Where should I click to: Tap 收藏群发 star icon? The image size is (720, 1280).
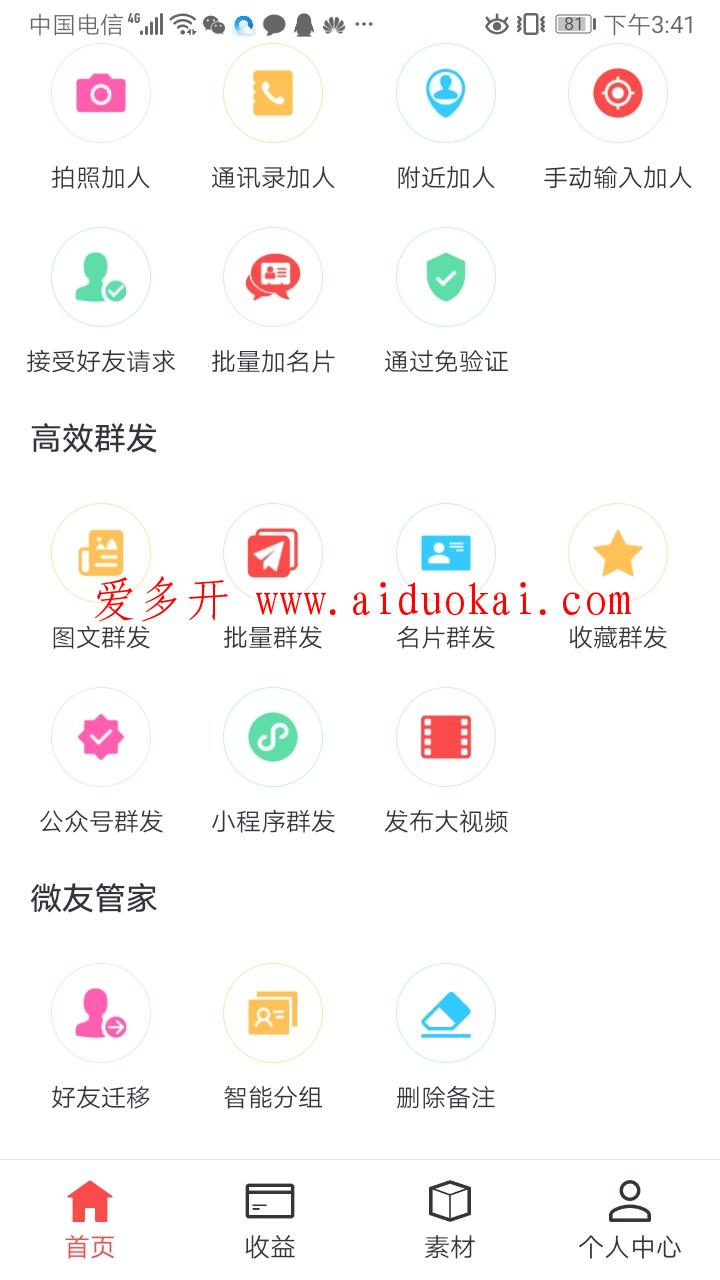pos(618,553)
